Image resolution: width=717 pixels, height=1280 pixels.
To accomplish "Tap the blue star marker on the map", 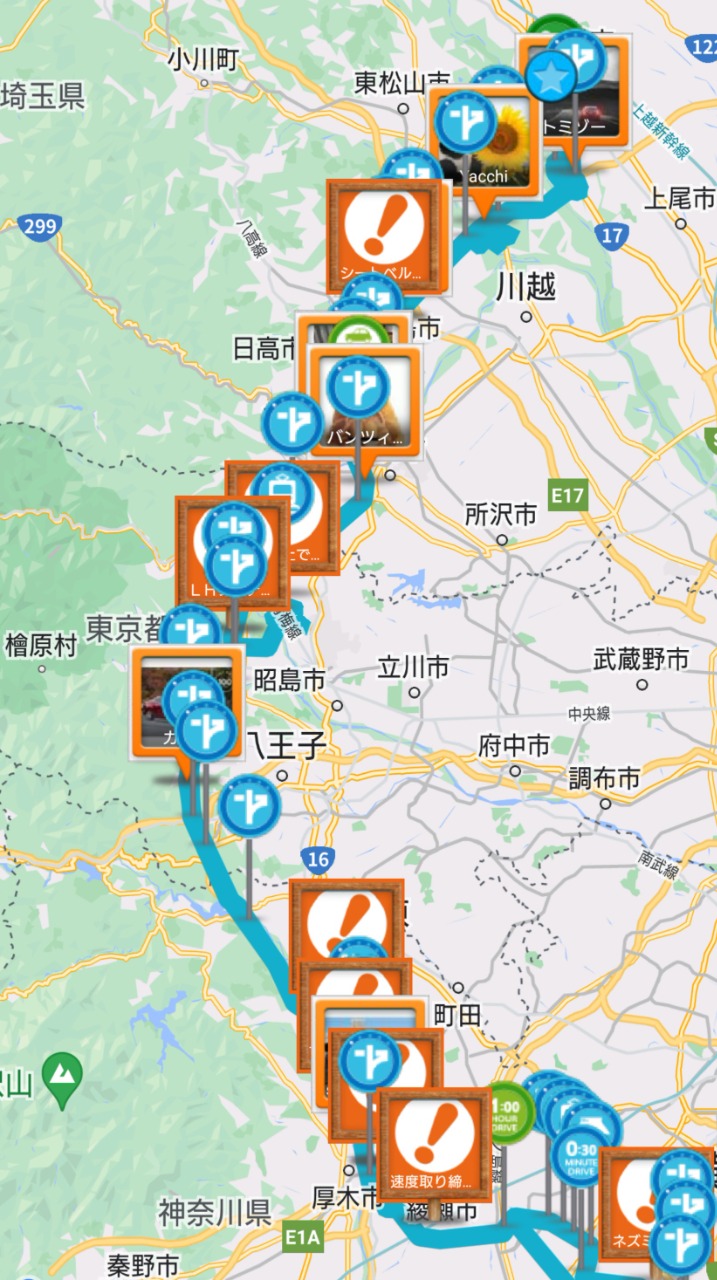I will pos(551,76).
